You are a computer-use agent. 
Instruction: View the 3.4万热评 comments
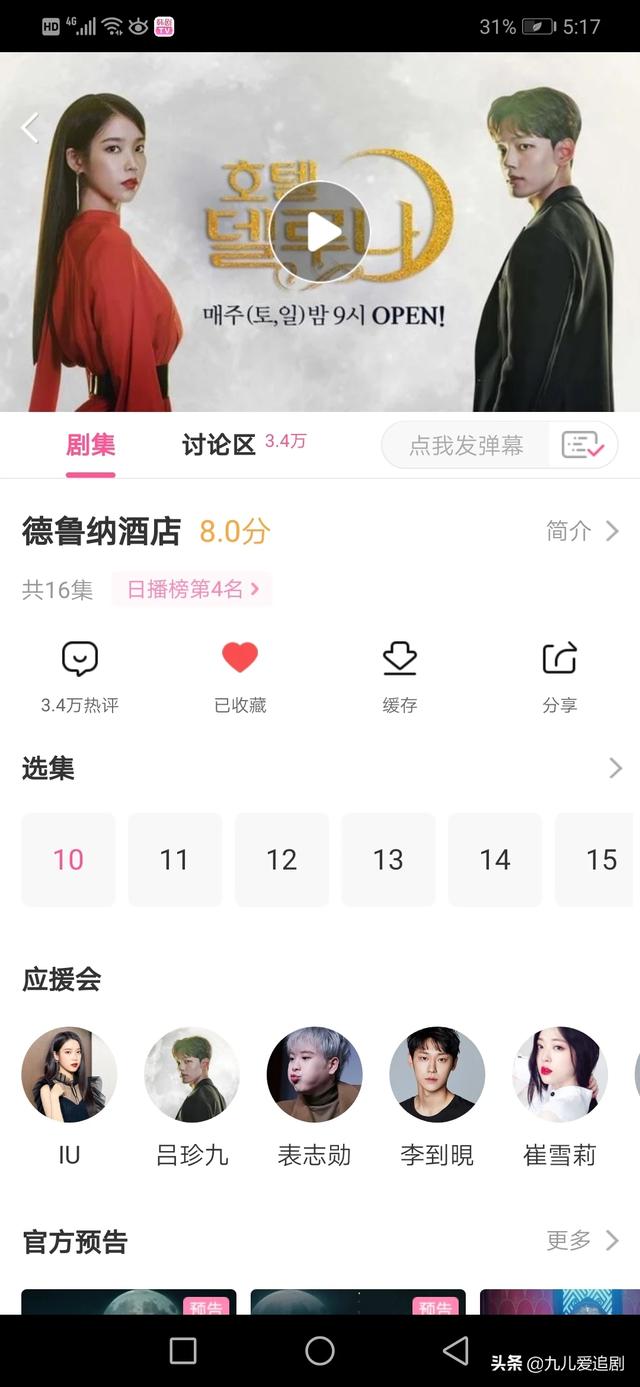click(80, 675)
